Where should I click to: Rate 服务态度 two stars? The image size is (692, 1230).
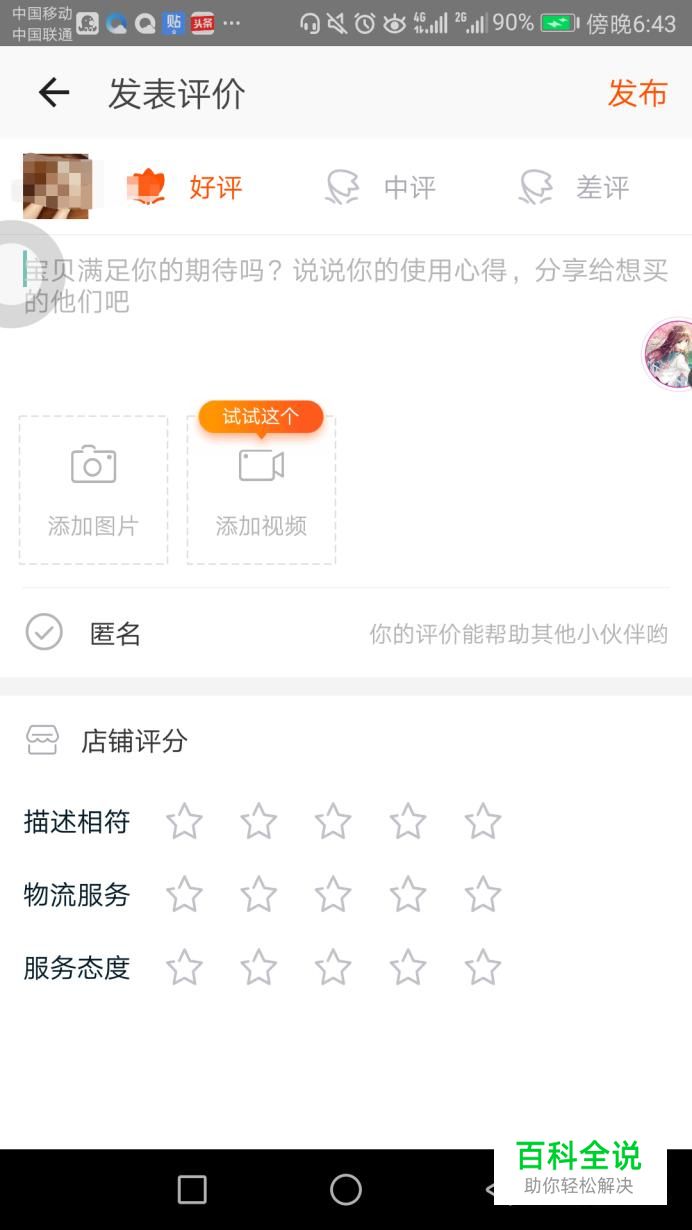click(x=259, y=967)
